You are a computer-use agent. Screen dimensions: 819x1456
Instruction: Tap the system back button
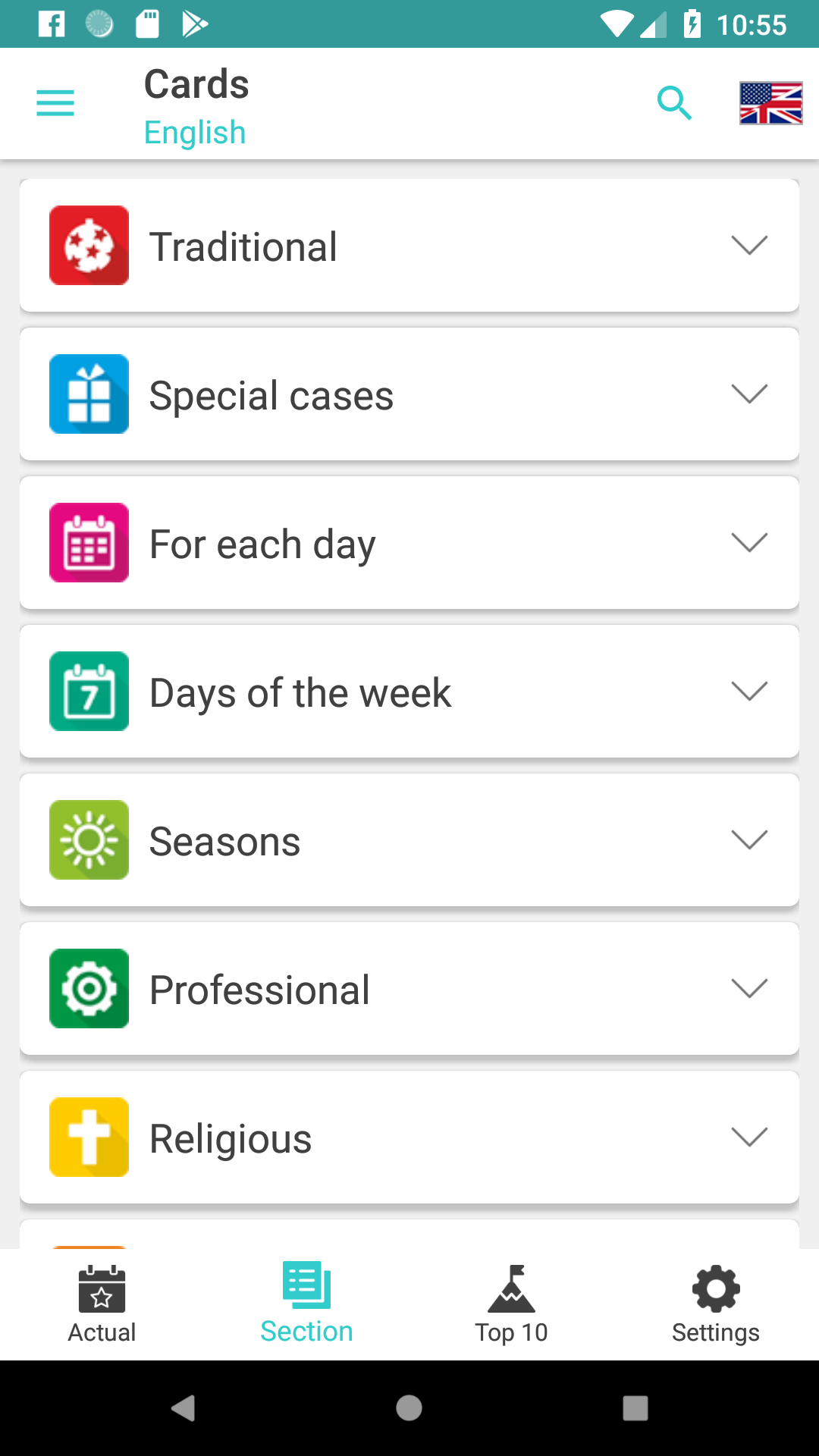click(x=183, y=1408)
